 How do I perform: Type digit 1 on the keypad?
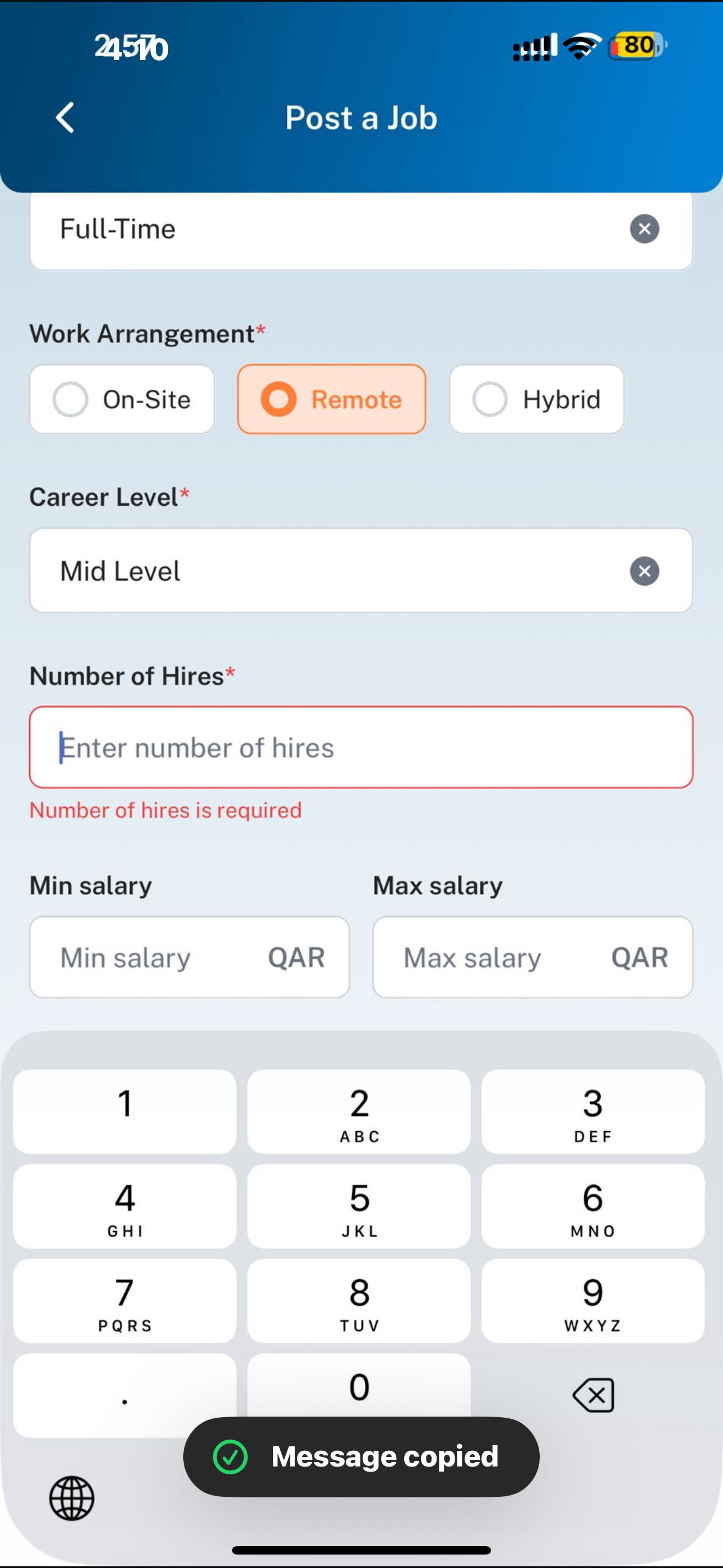(x=125, y=1112)
